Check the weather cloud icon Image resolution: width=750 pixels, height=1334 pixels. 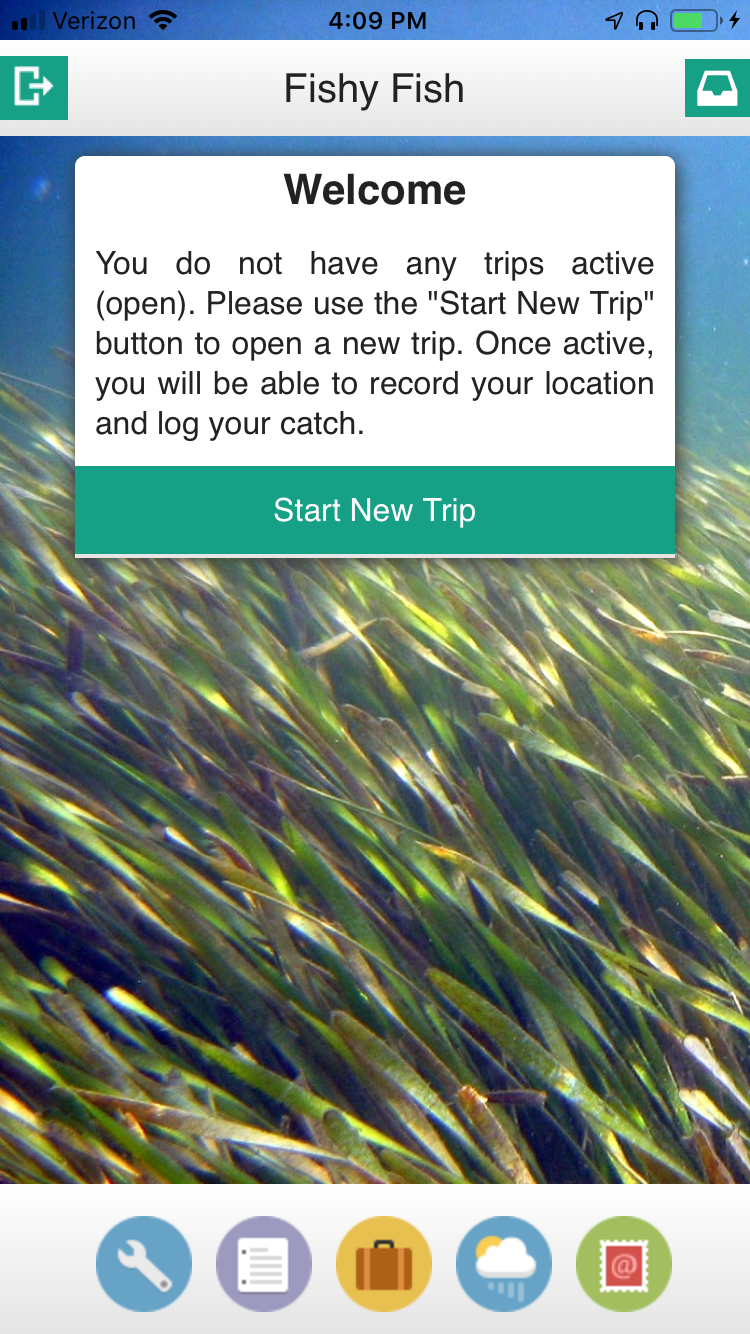click(x=504, y=1264)
